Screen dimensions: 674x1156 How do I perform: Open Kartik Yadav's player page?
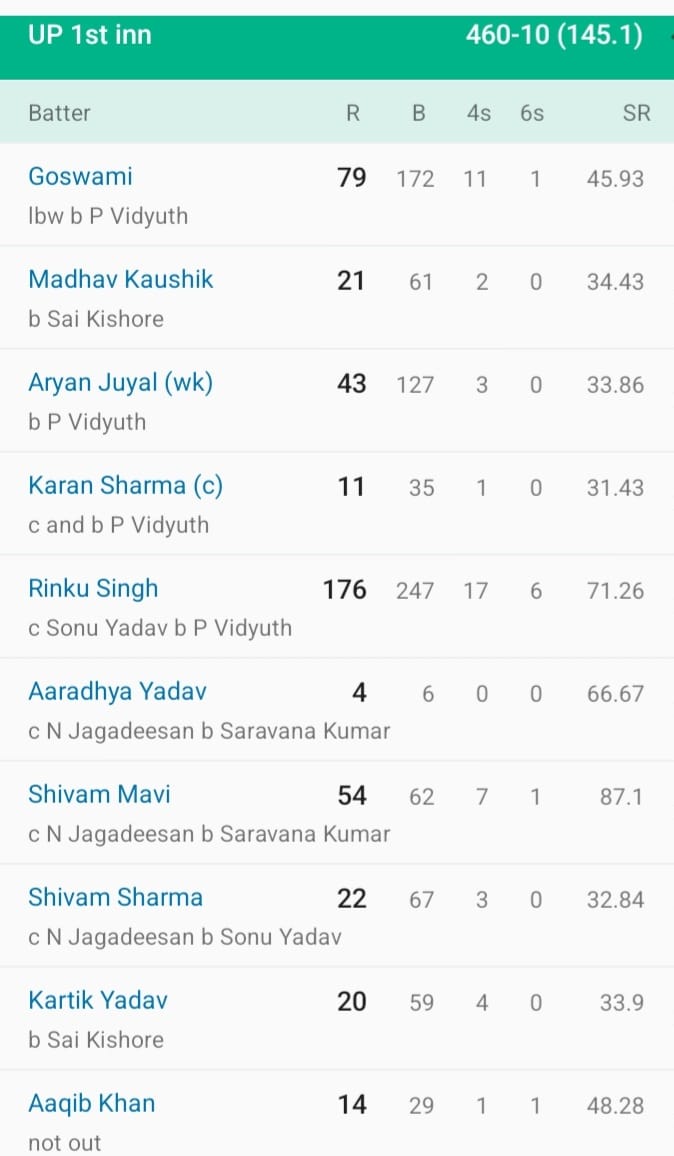pyautogui.click(x=97, y=1000)
